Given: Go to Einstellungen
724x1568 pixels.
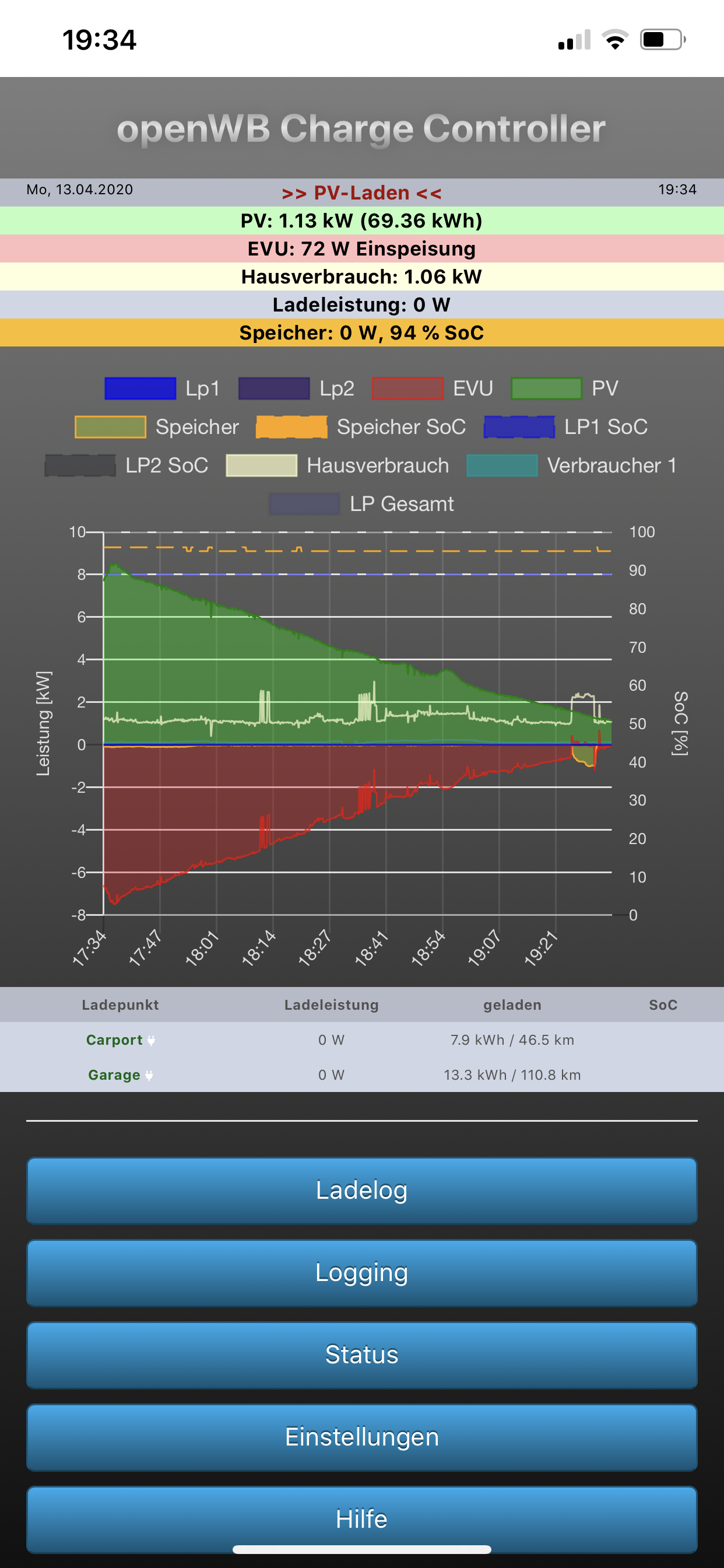Looking at the screenshot, I should [361, 1437].
